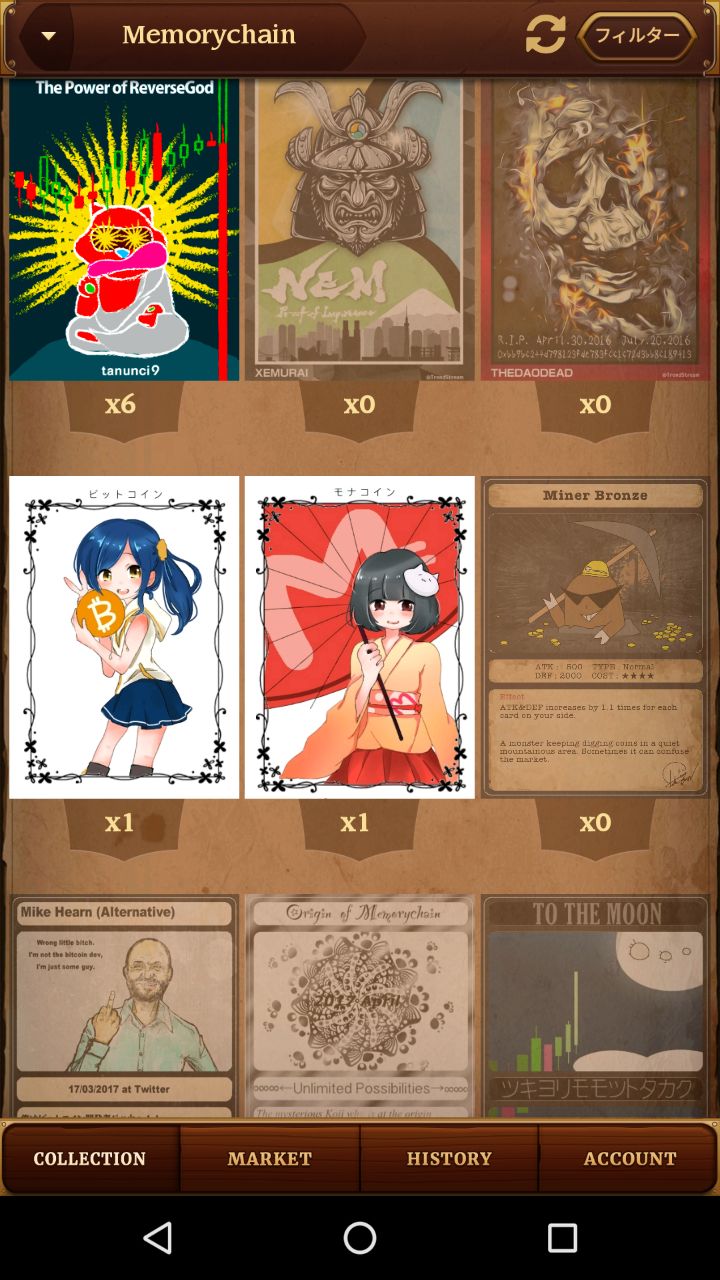
Task: Open the THEDAODEAD skull card
Action: pyautogui.click(x=595, y=229)
